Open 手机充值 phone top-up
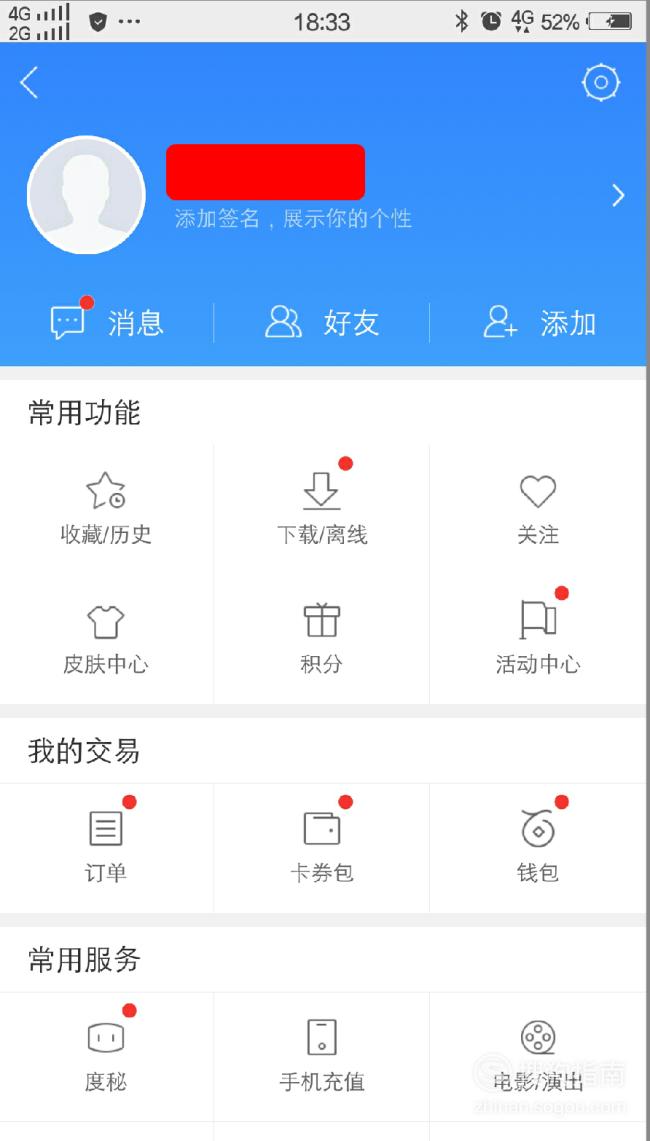 pyautogui.click(x=322, y=1055)
